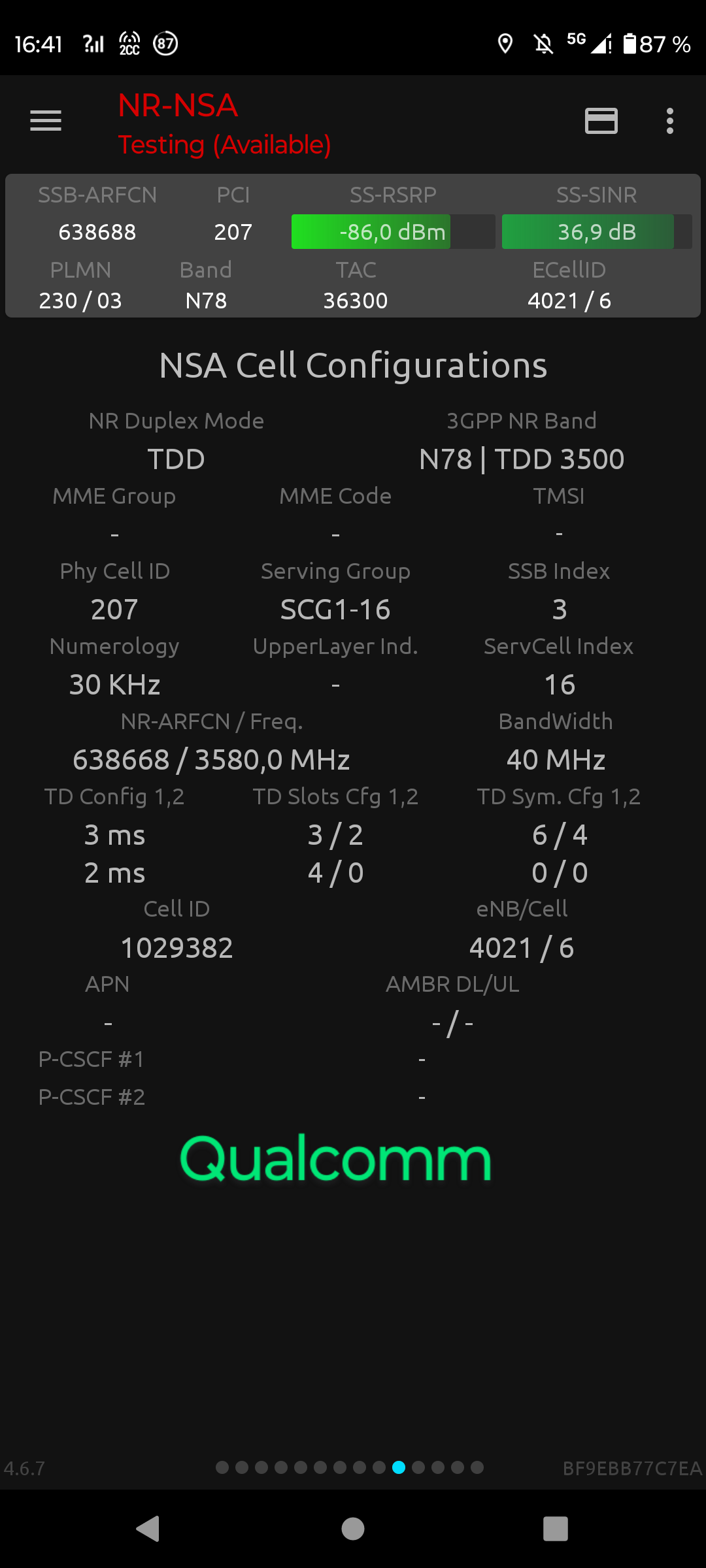Open the hamburger drawer menu
706x1568 pixels.
[46, 121]
